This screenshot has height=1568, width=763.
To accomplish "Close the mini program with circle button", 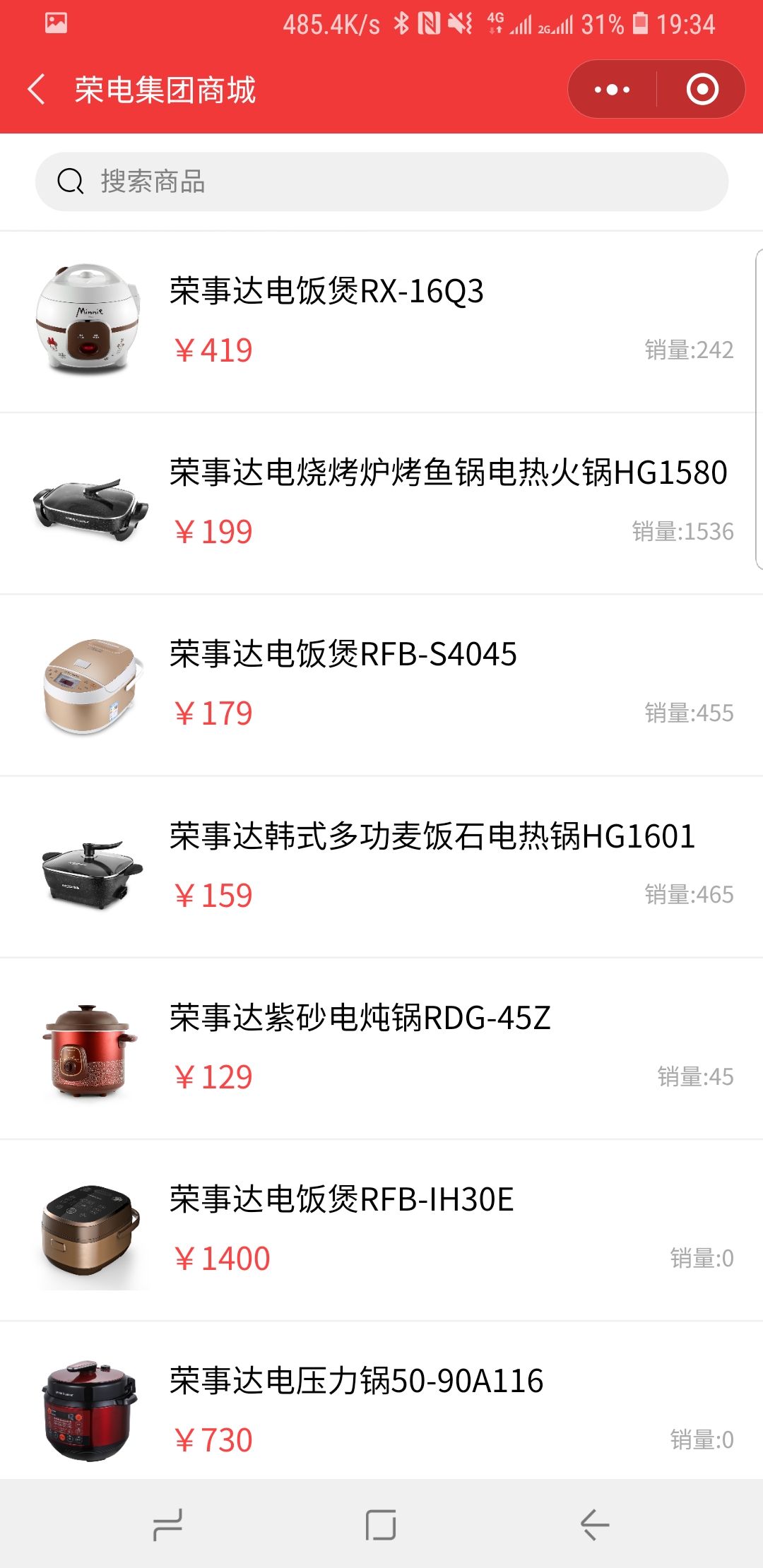I will (702, 90).
